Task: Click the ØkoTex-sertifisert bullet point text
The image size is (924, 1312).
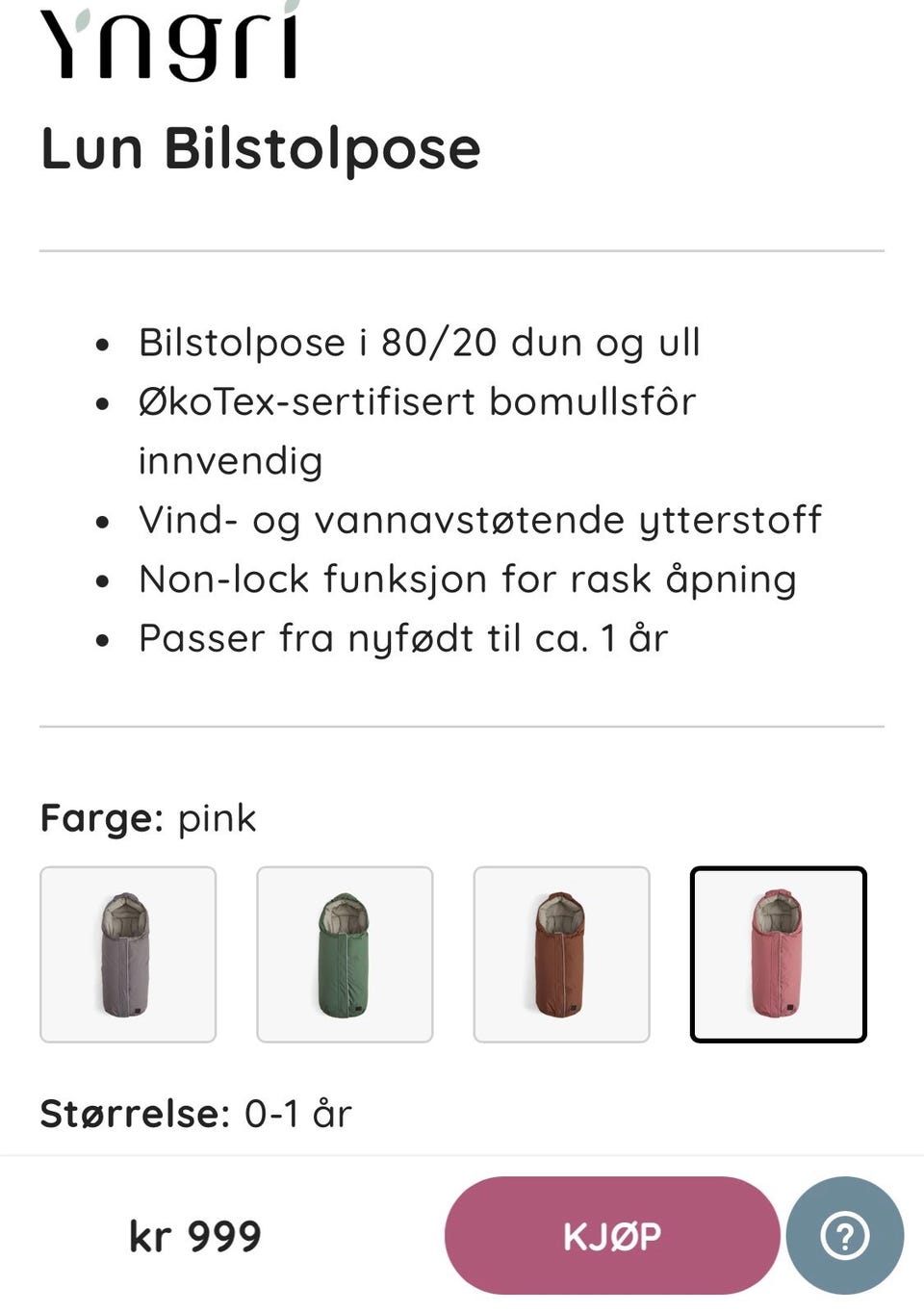Action: [x=418, y=400]
